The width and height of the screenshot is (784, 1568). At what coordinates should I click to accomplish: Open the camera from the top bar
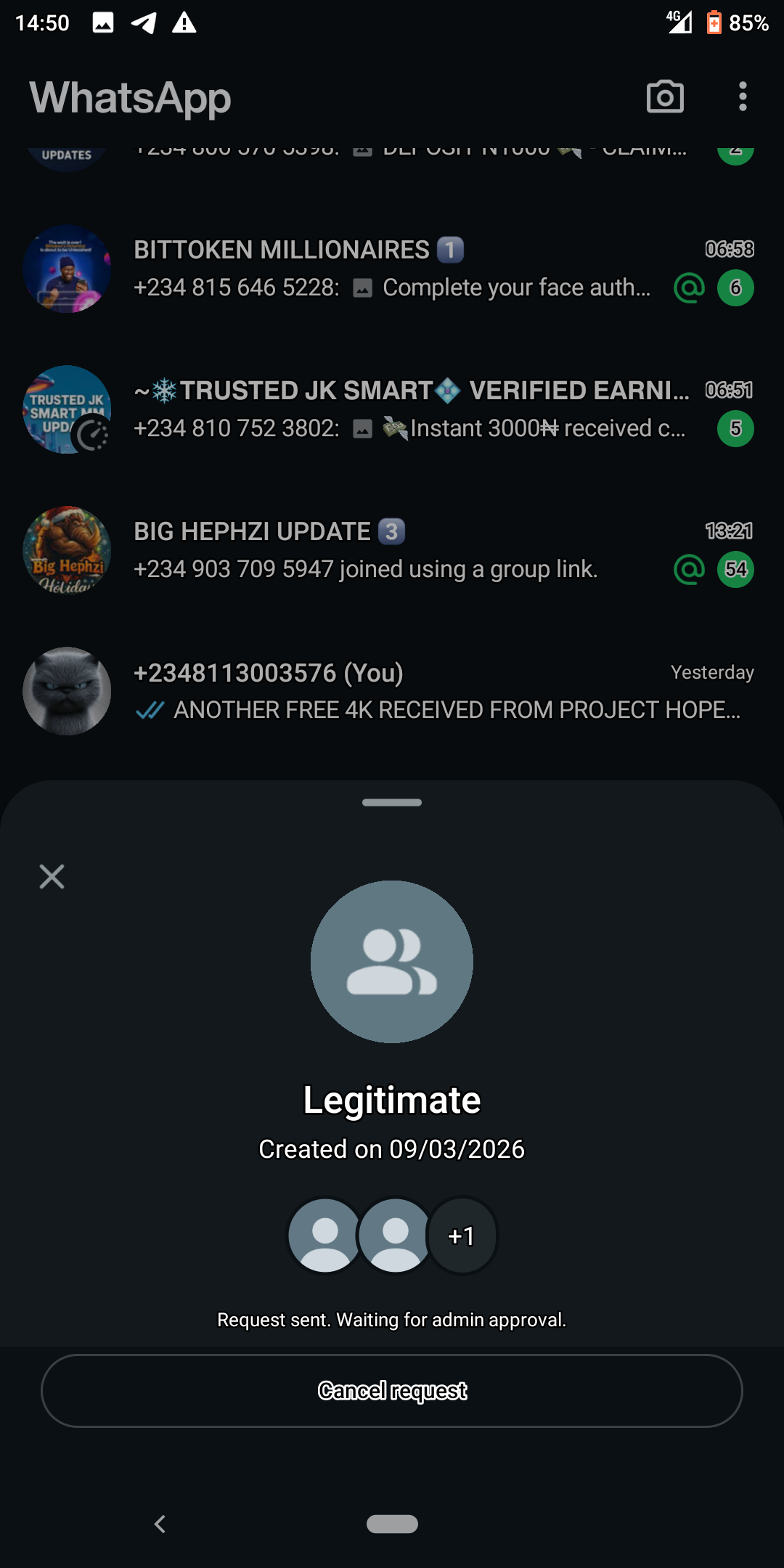[x=665, y=97]
